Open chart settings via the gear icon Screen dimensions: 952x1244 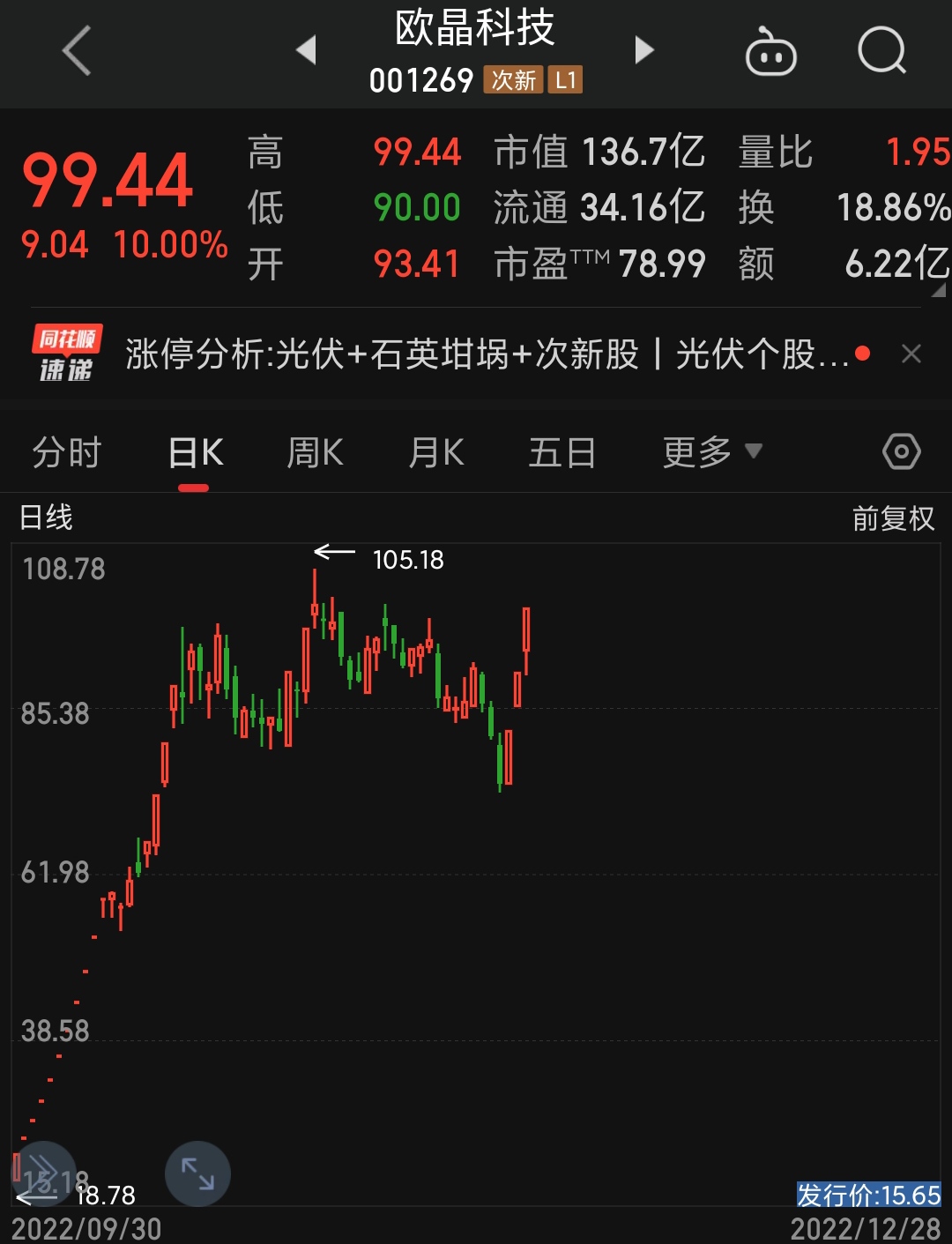[900, 451]
